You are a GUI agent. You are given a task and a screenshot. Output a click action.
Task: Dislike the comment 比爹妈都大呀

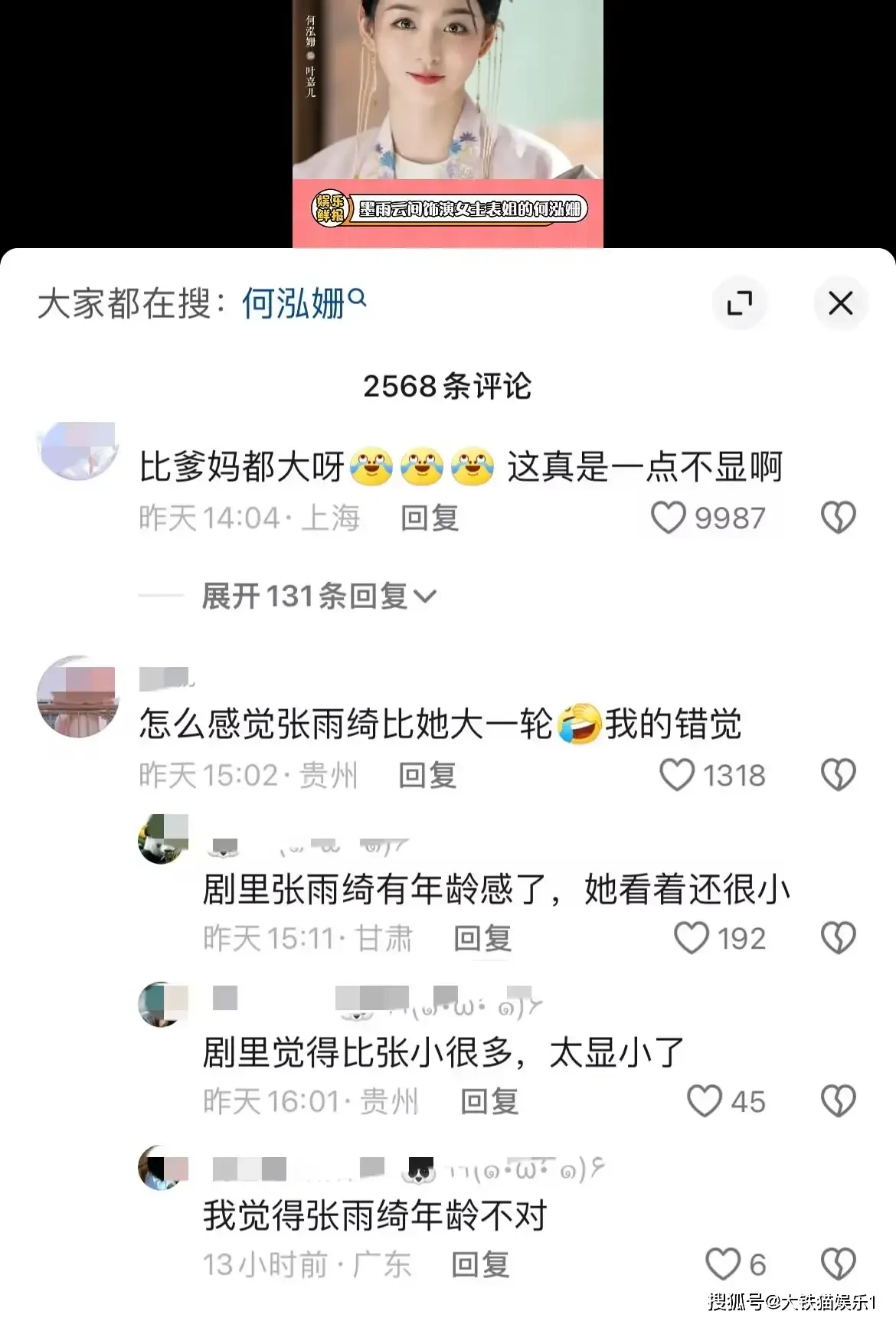click(838, 518)
